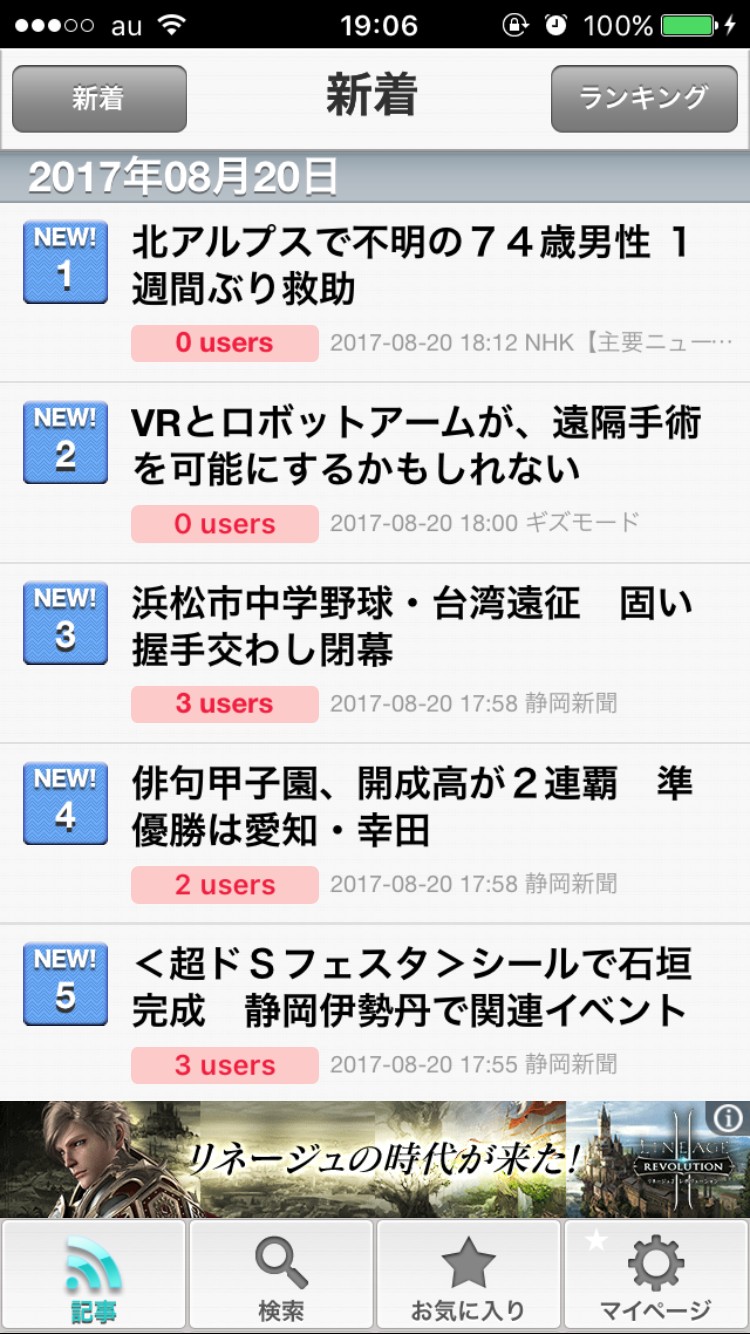
Task: Open the マイページ tab
Action: [x=655, y=1274]
